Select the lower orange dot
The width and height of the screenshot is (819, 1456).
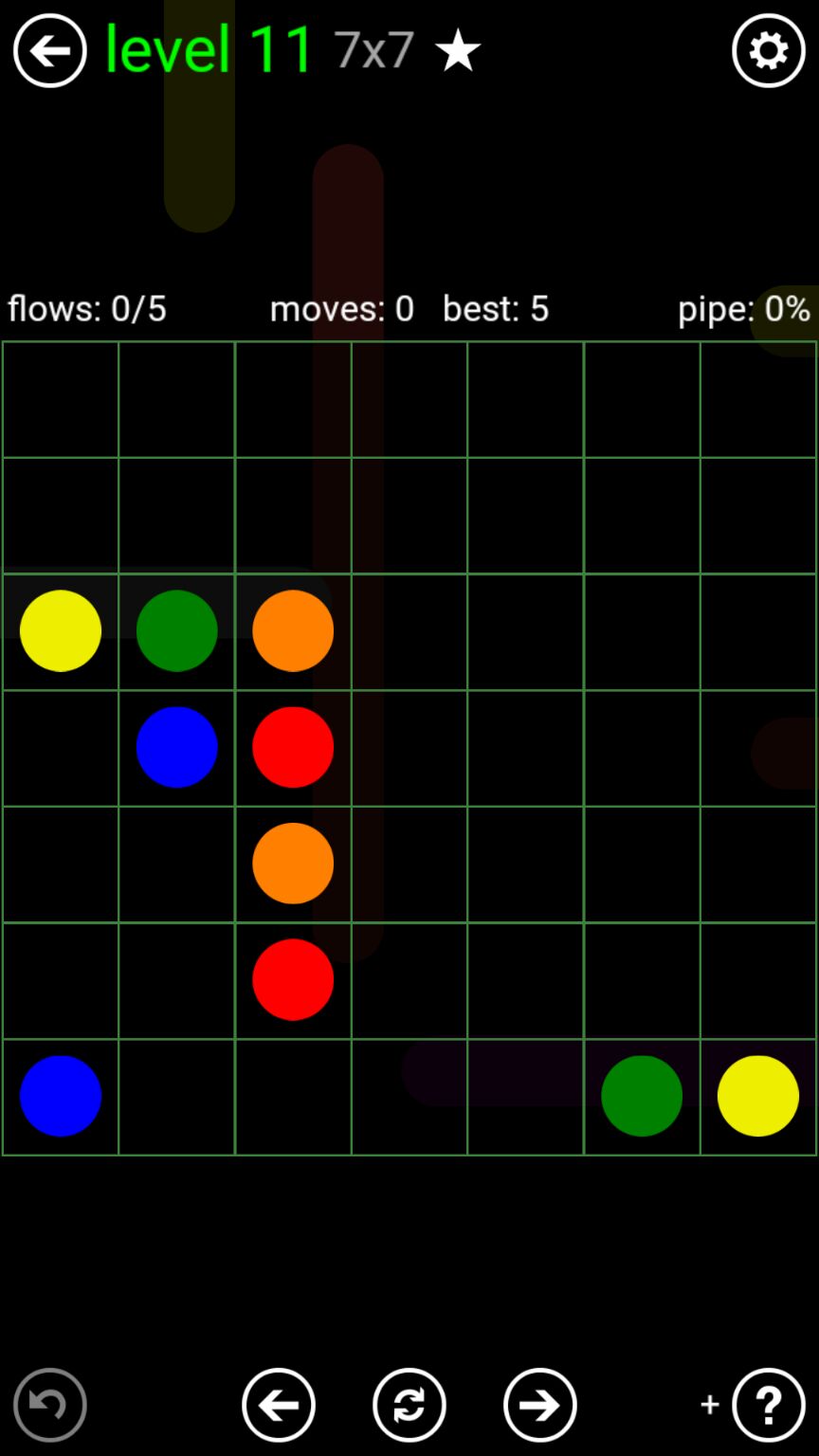(293, 863)
